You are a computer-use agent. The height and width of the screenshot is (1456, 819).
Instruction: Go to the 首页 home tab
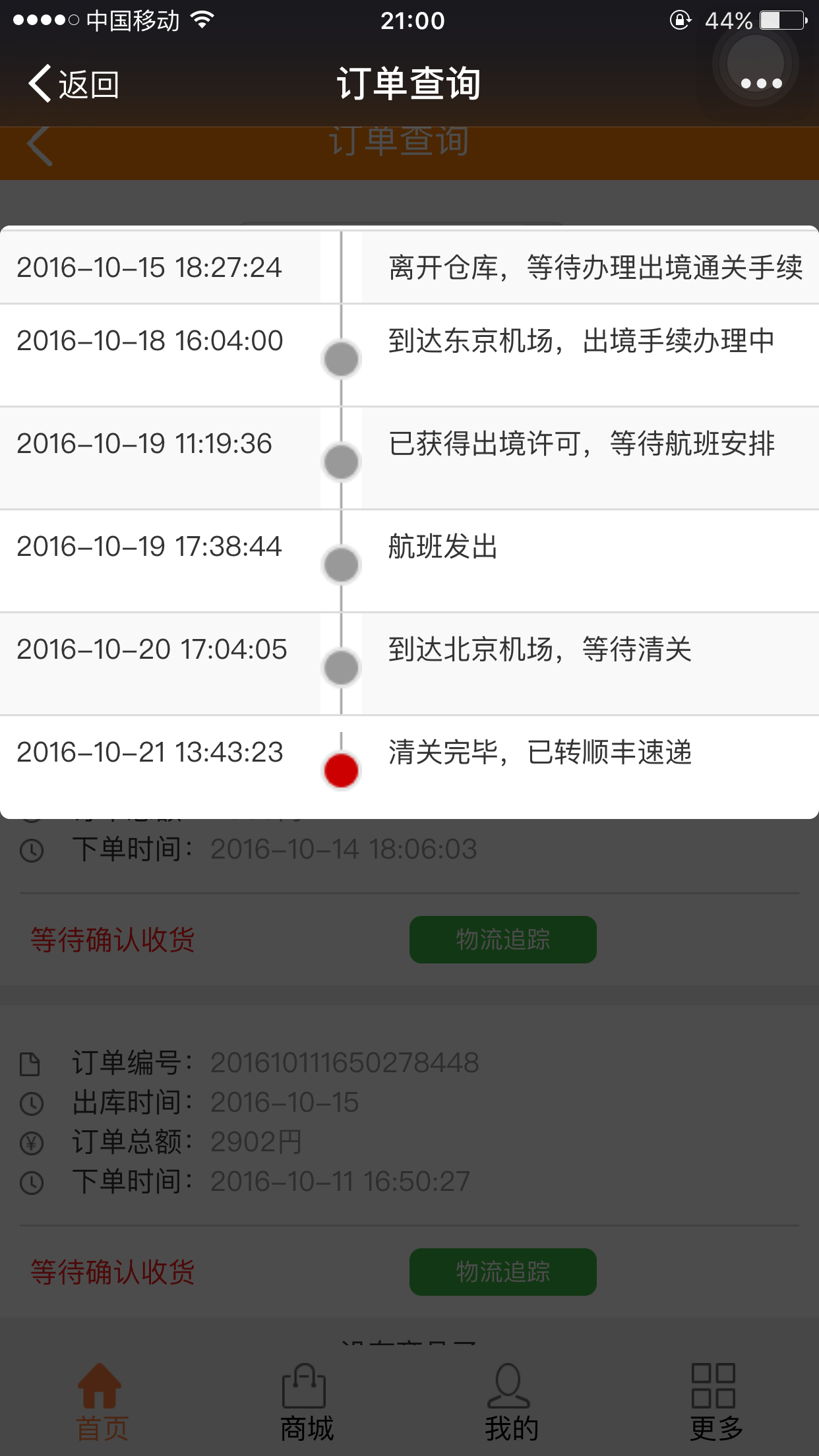102,1402
